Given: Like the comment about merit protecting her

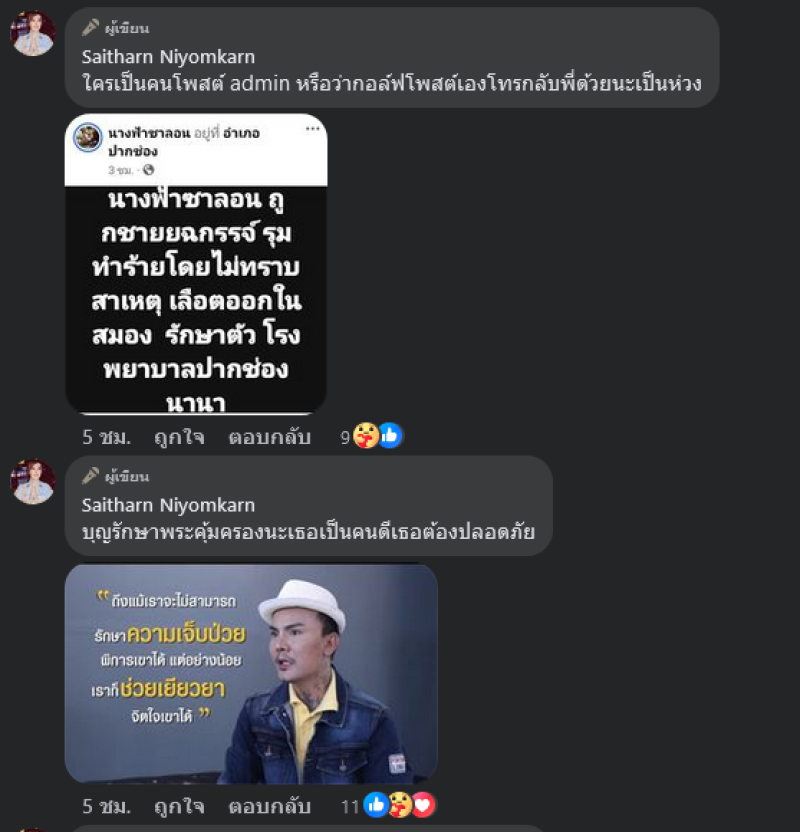Looking at the screenshot, I should tap(178, 806).
